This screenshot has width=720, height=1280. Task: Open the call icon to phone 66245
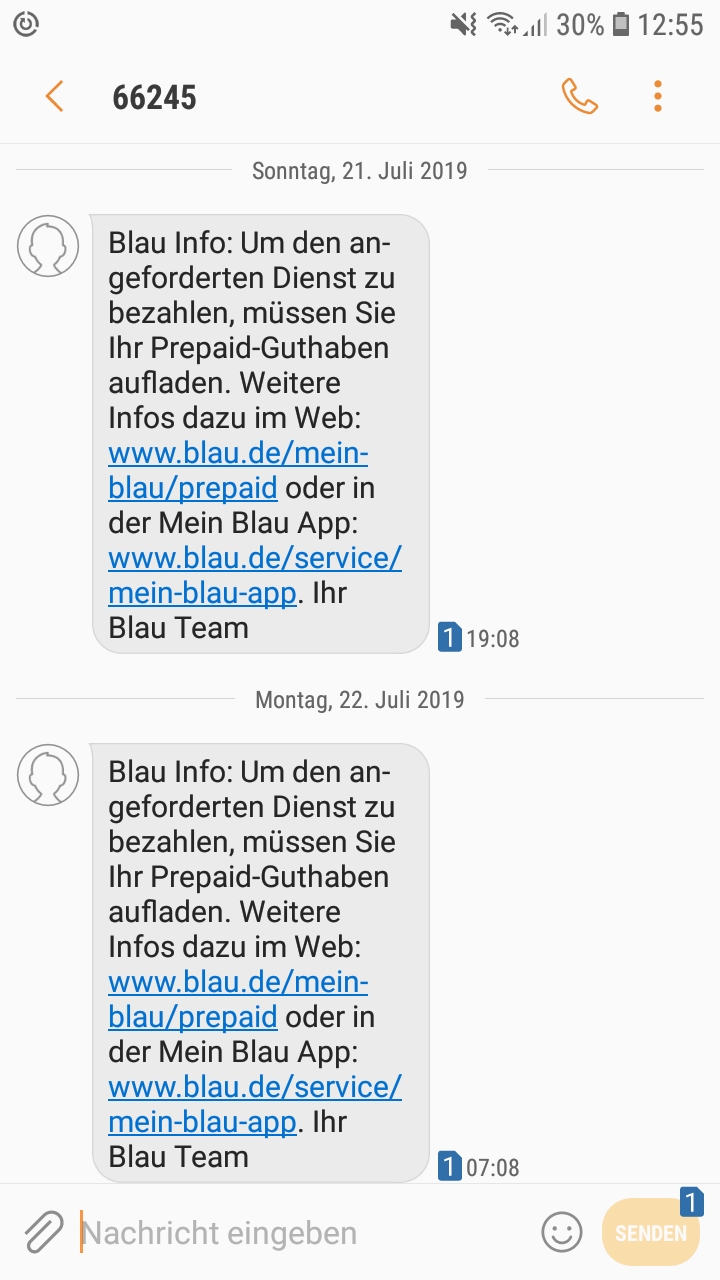[580, 95]
